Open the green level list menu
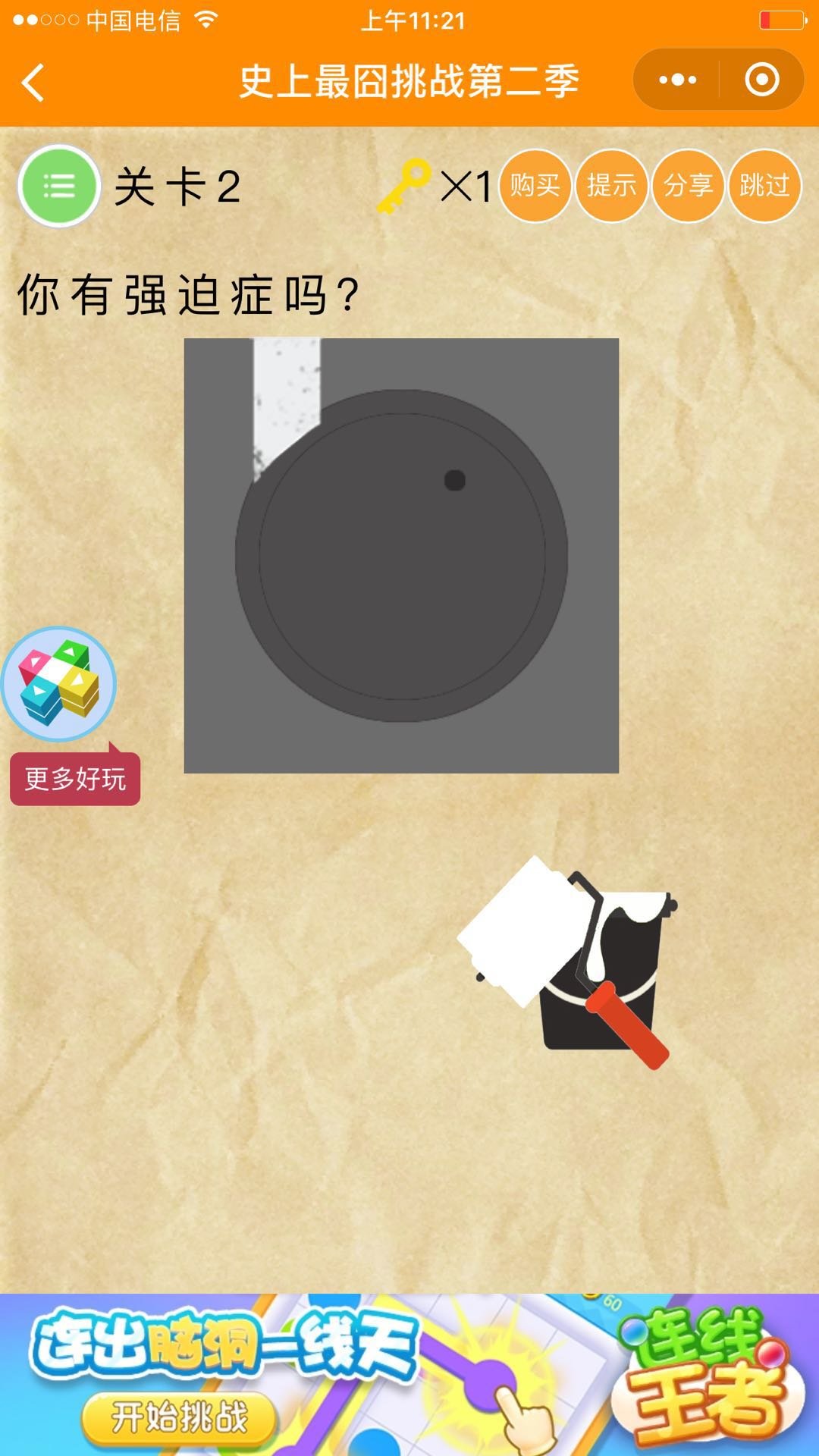The image size is (819, 1456). point(59,186)
